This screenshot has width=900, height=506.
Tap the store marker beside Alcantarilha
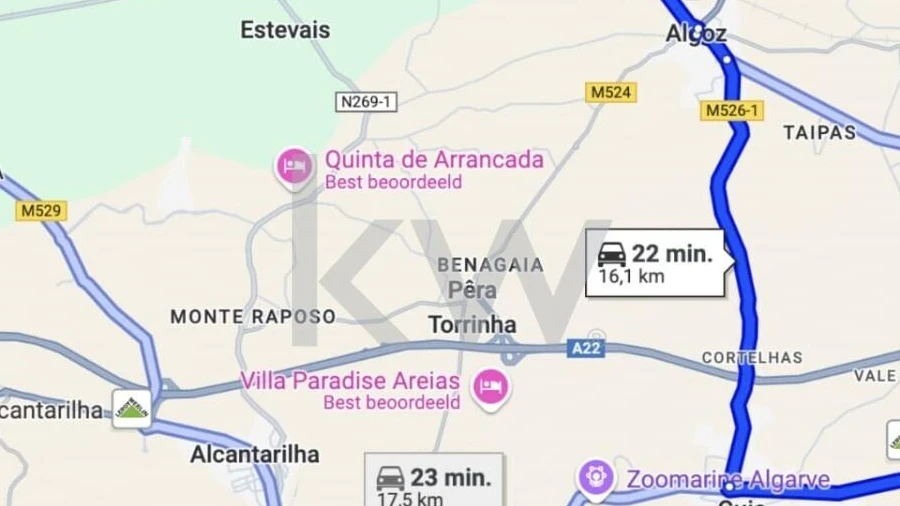coord(131,407)
